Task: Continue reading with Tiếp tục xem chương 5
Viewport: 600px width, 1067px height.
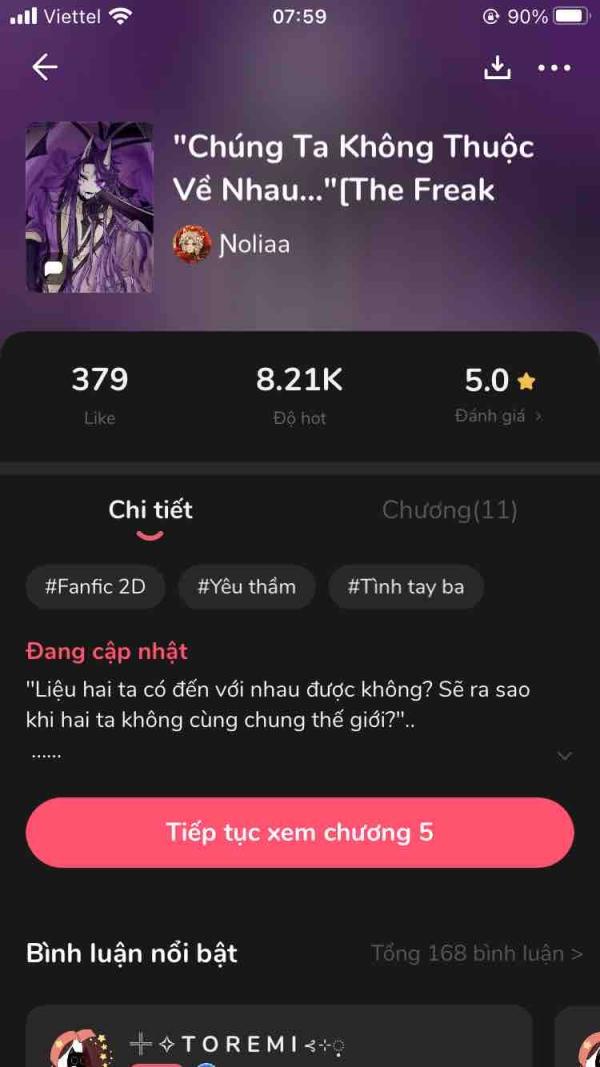Action: 300,832
